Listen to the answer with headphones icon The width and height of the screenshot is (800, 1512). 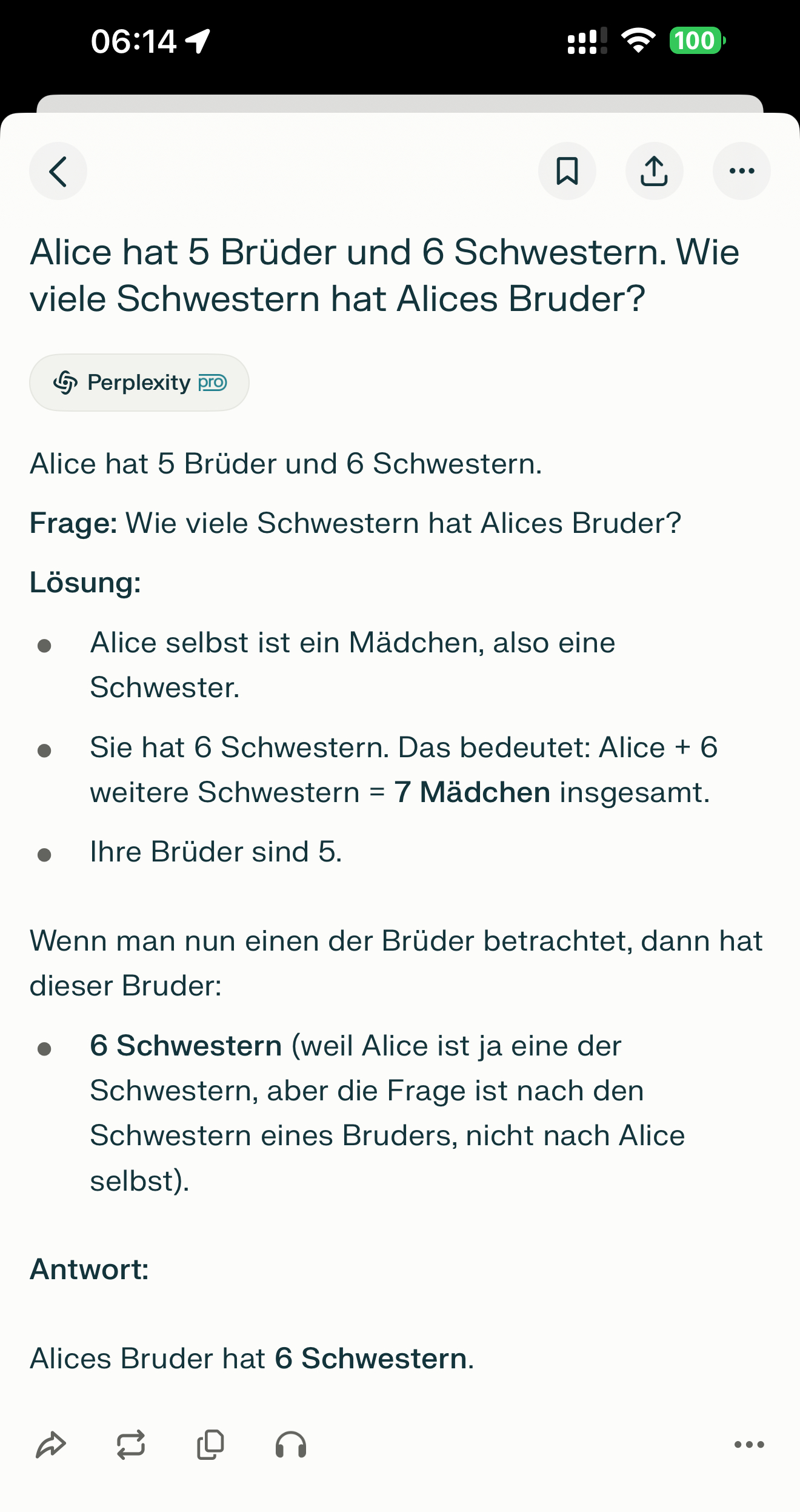pyautogui.click(x=291, y=1445)
